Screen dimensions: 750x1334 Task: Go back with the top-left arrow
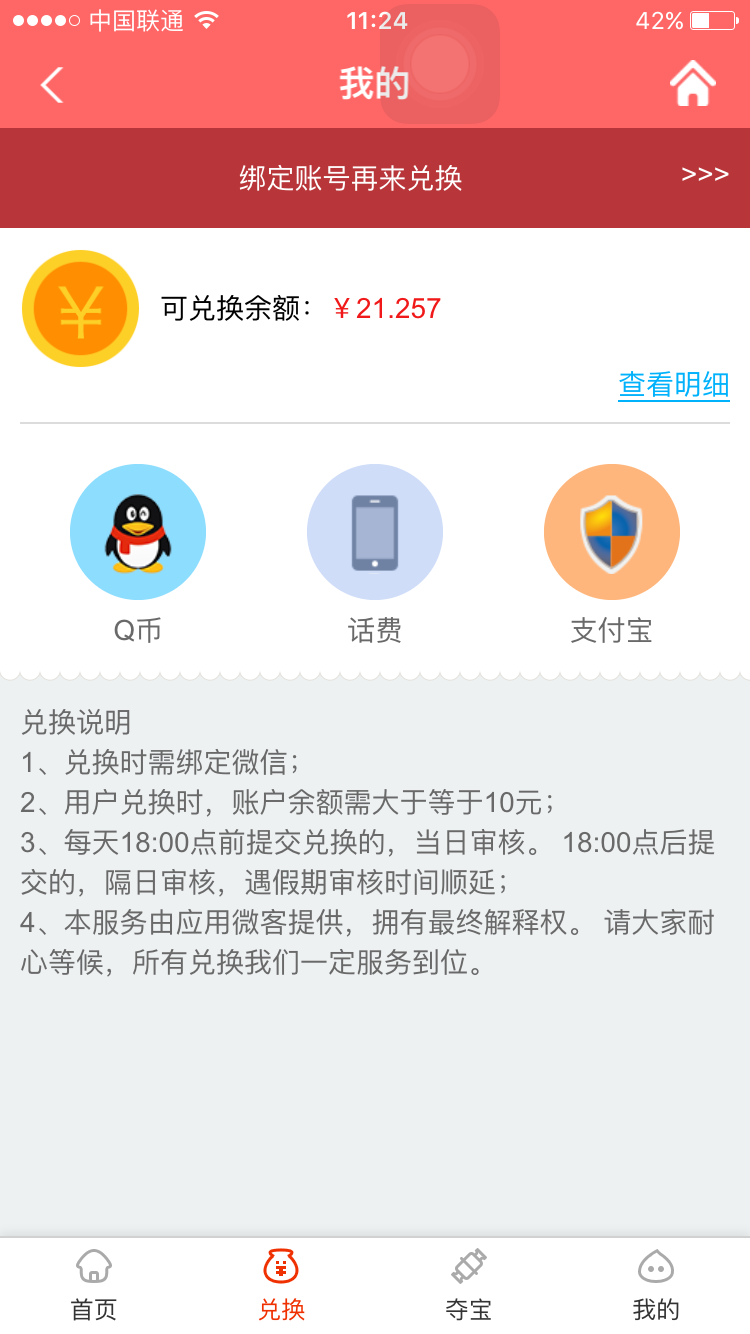click(x=52, y=85)
